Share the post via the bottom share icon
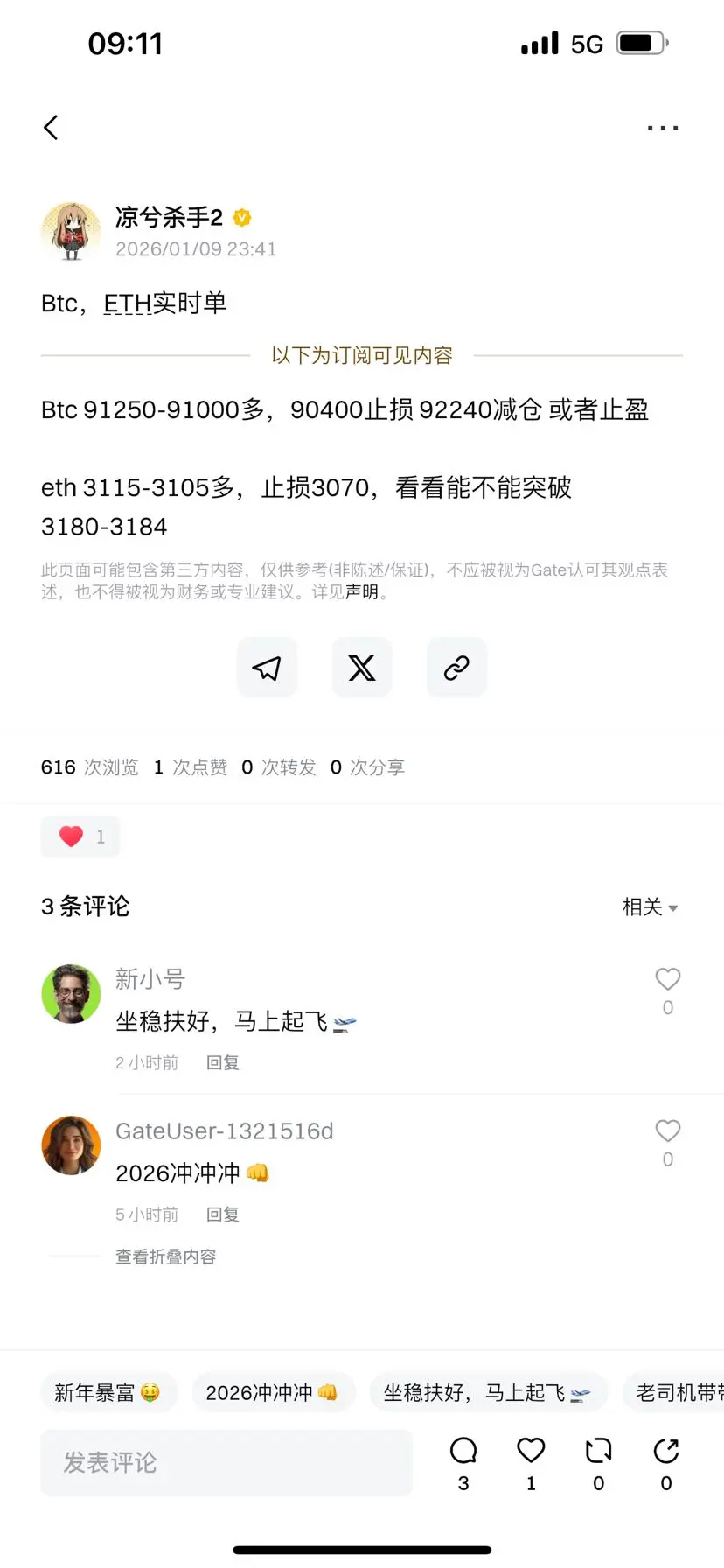 pos(665,1449)
